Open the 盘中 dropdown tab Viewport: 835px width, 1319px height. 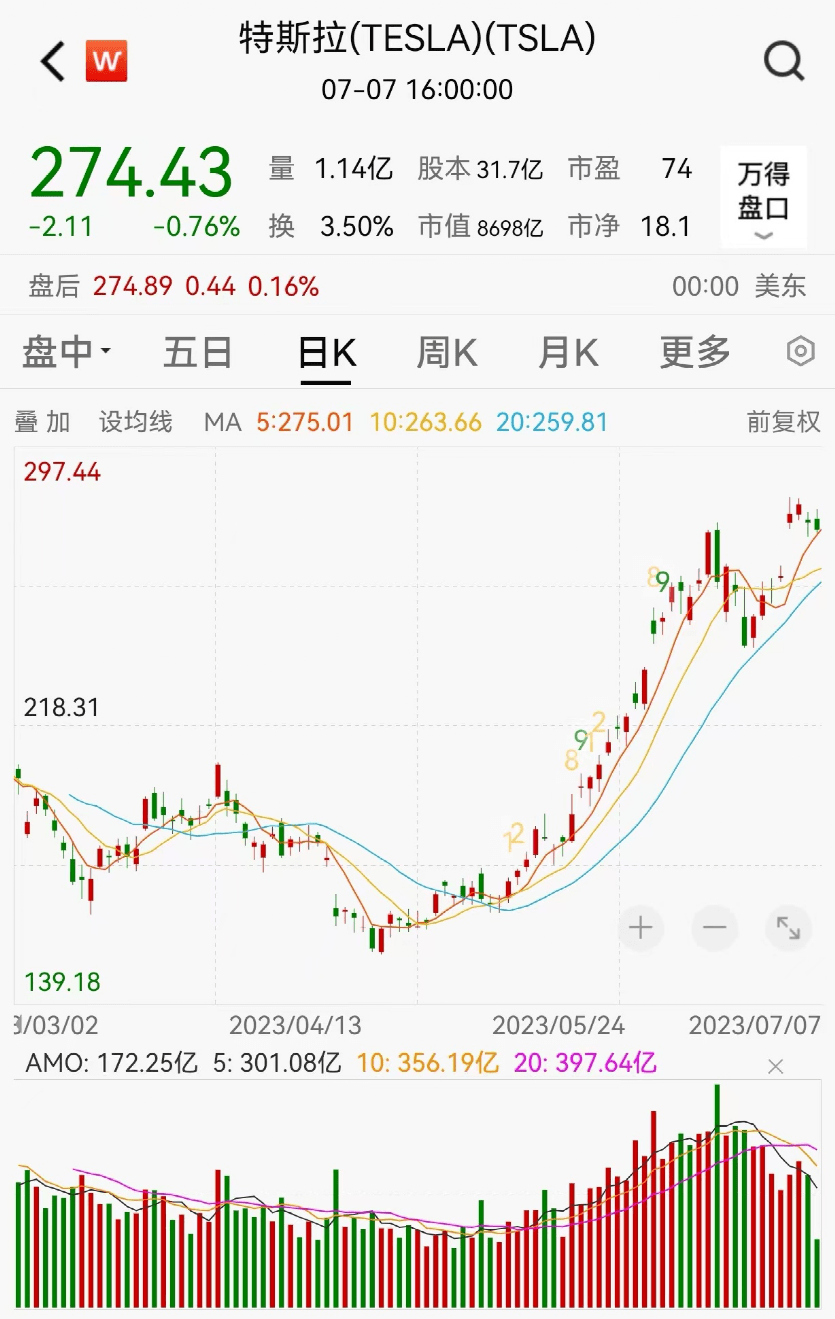(66, 352)
